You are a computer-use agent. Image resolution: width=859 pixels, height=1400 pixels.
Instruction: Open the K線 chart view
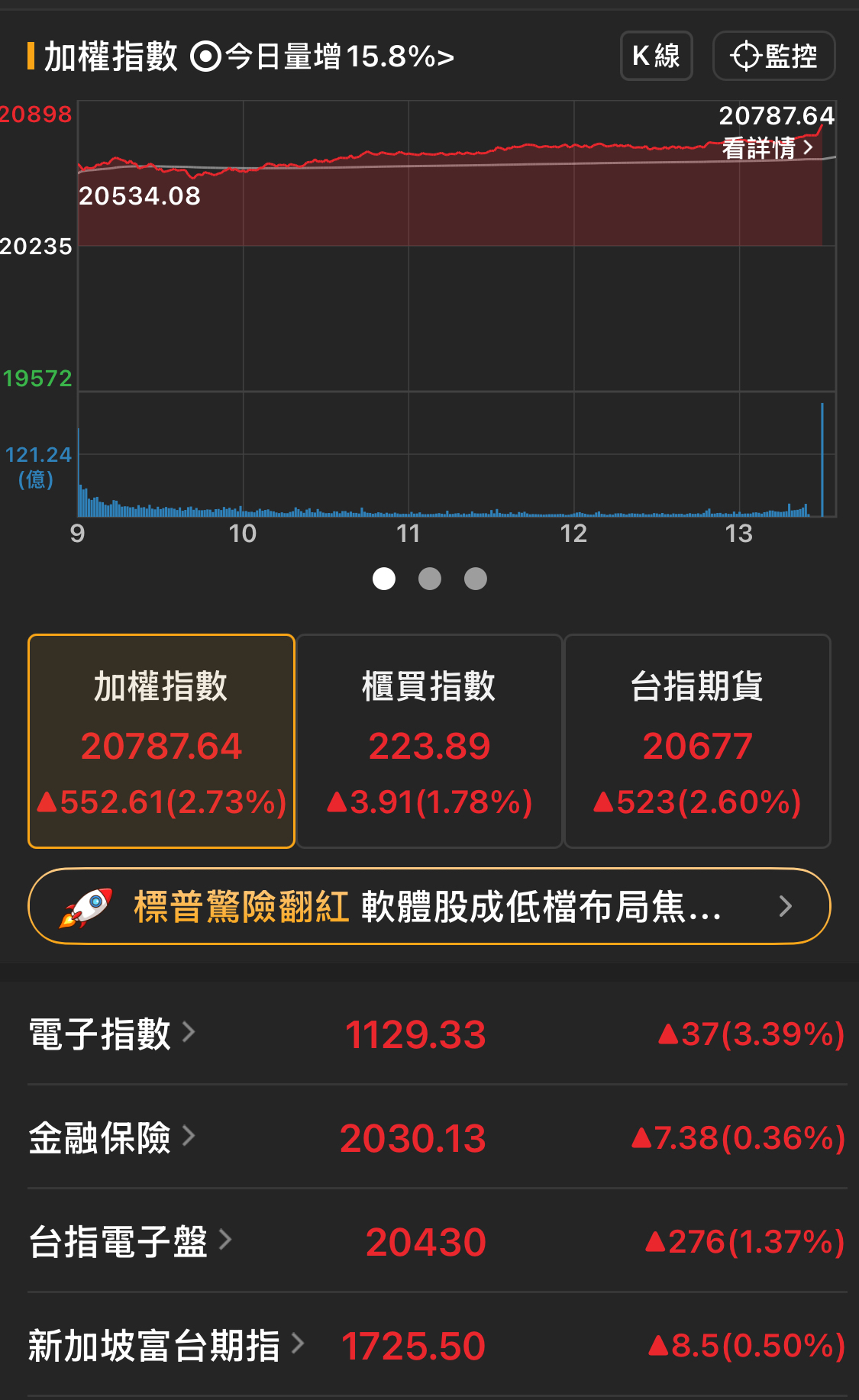(x=656, y=56)
